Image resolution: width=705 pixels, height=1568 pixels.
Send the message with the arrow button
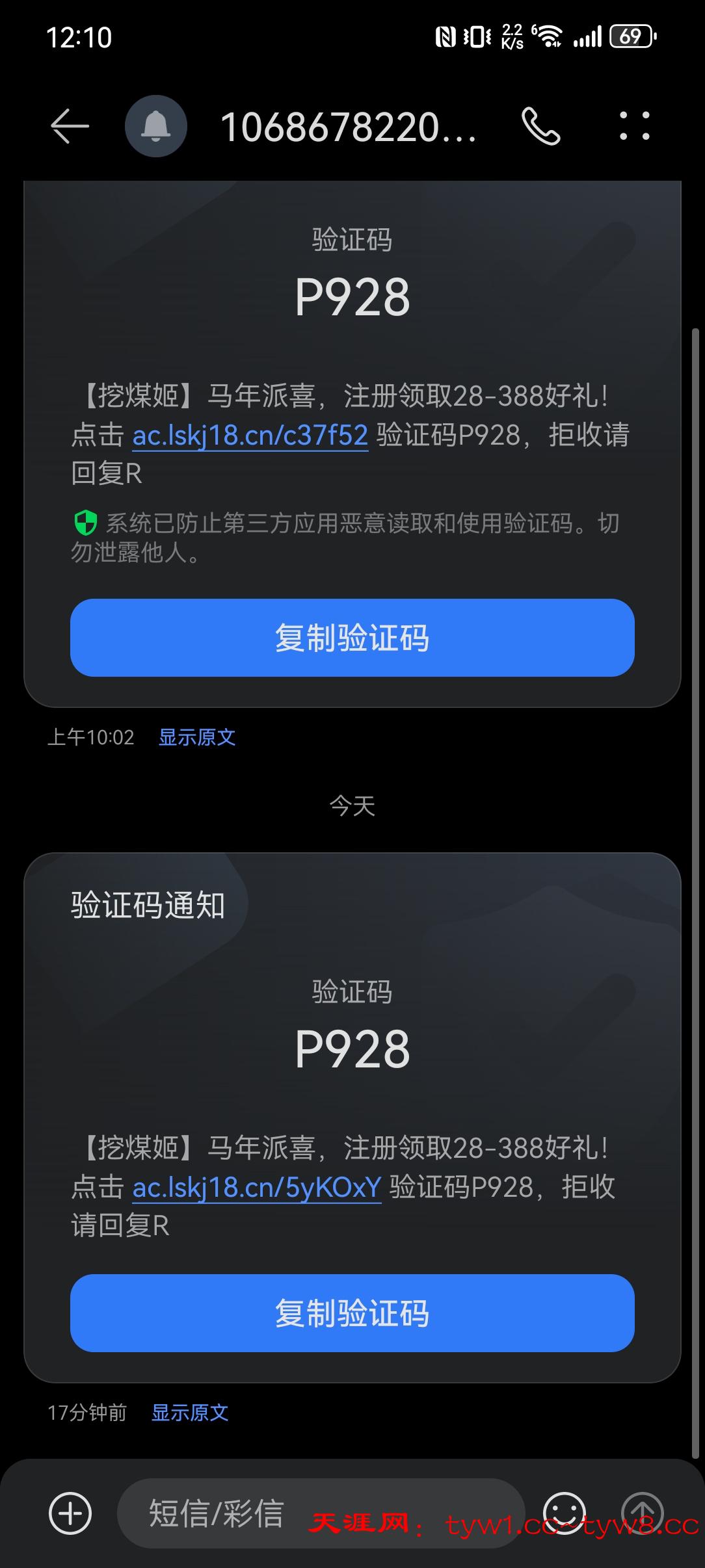click(643, 1513)
